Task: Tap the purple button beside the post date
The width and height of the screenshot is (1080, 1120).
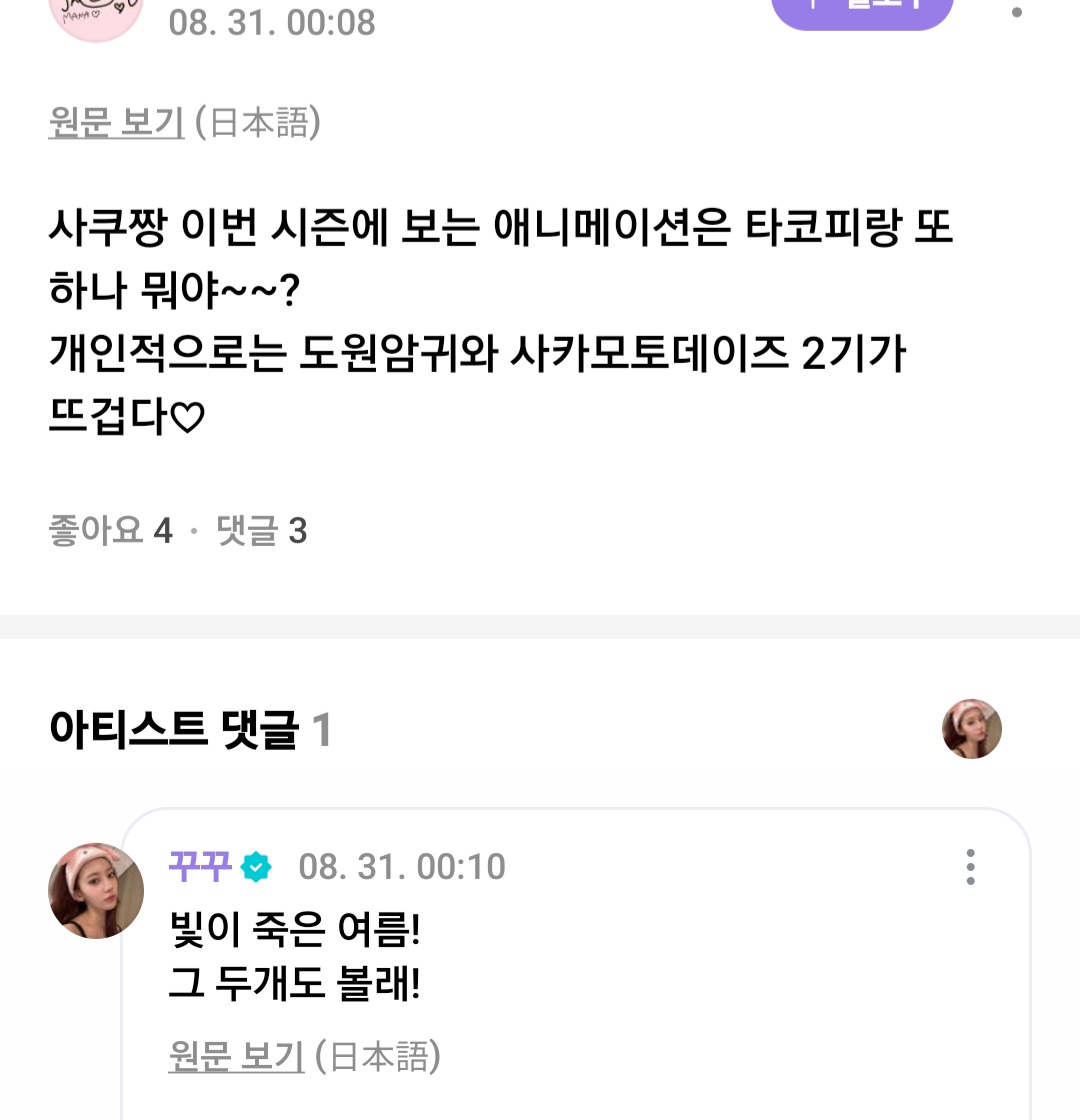Action: [x=862, y=10]
